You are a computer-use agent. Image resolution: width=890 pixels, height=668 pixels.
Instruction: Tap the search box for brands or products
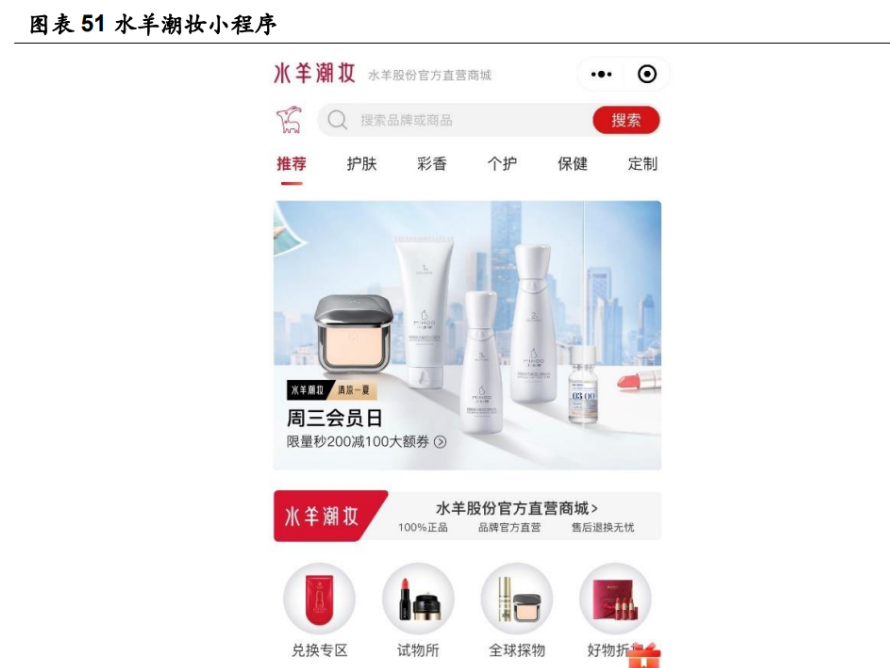(456, 120)
